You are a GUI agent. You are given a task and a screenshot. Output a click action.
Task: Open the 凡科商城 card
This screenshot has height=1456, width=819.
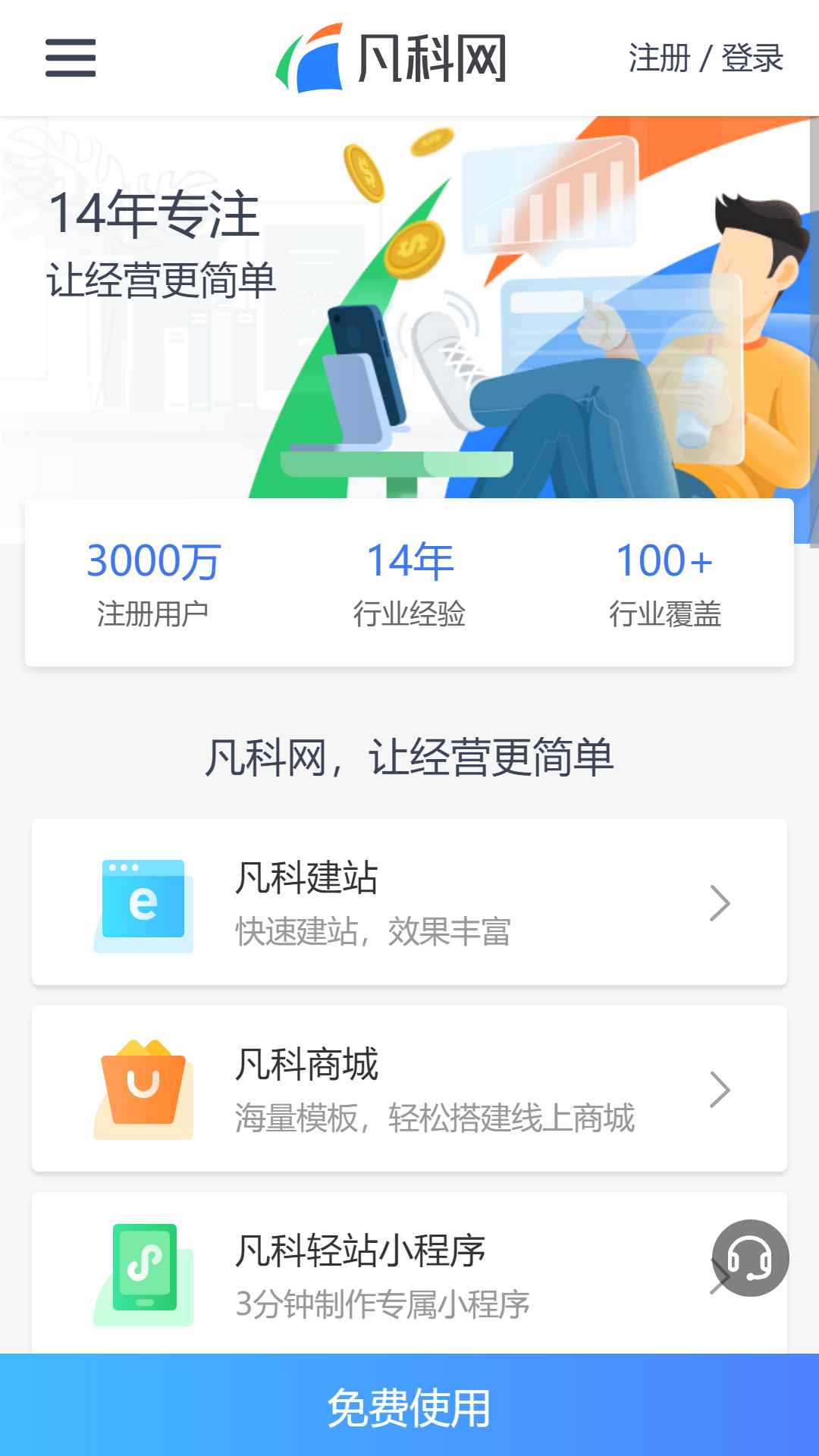pos(409,1088)
